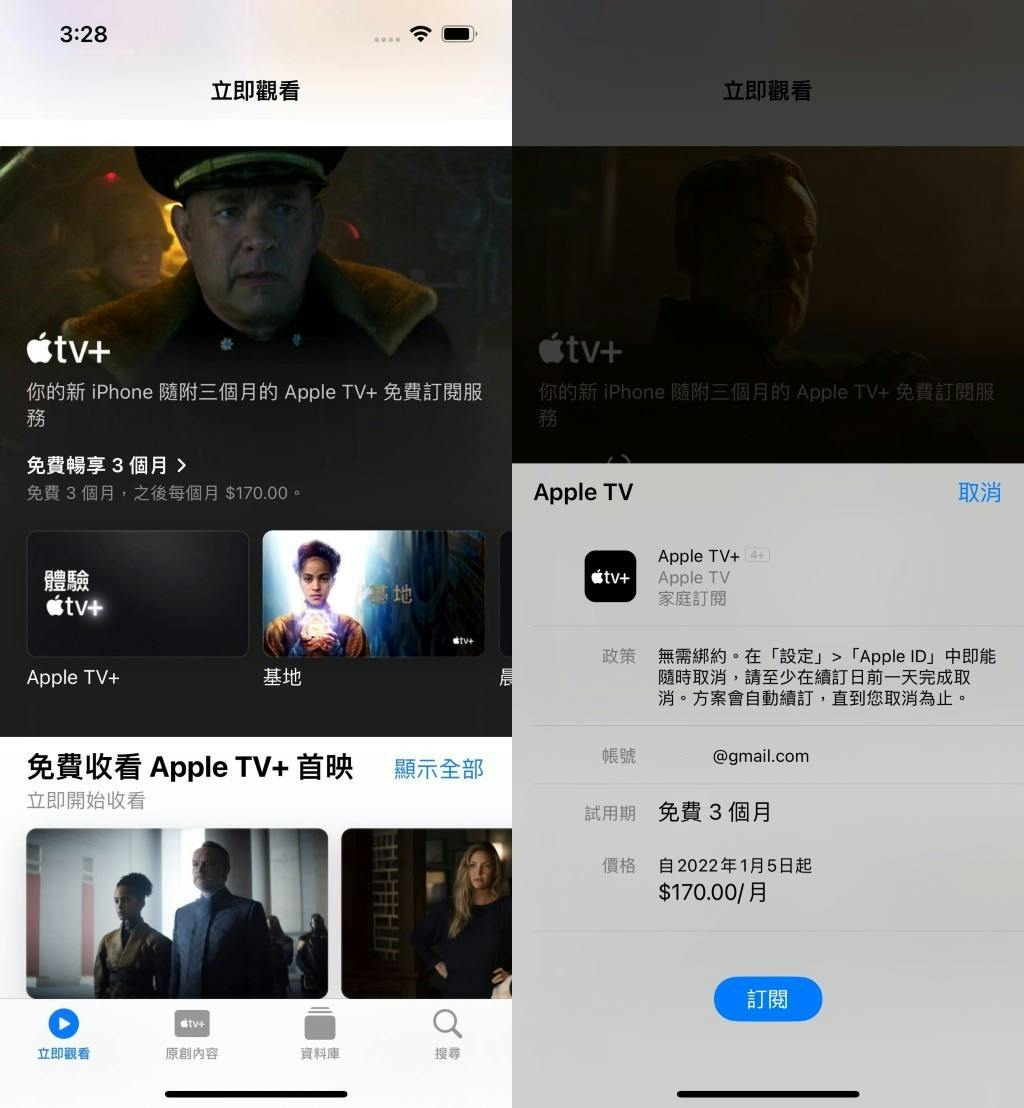The width and height of the screenshot is (1024, 1108).
Task: Tap the 訂閱 subscribe button
Action: pos(767,999)
